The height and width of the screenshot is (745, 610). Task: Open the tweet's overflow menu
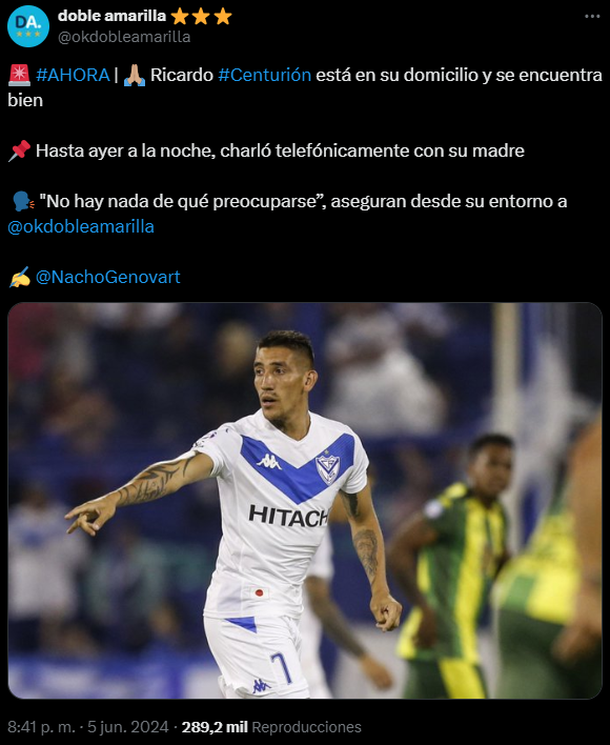pyautogui.click(x=592, y=17)
